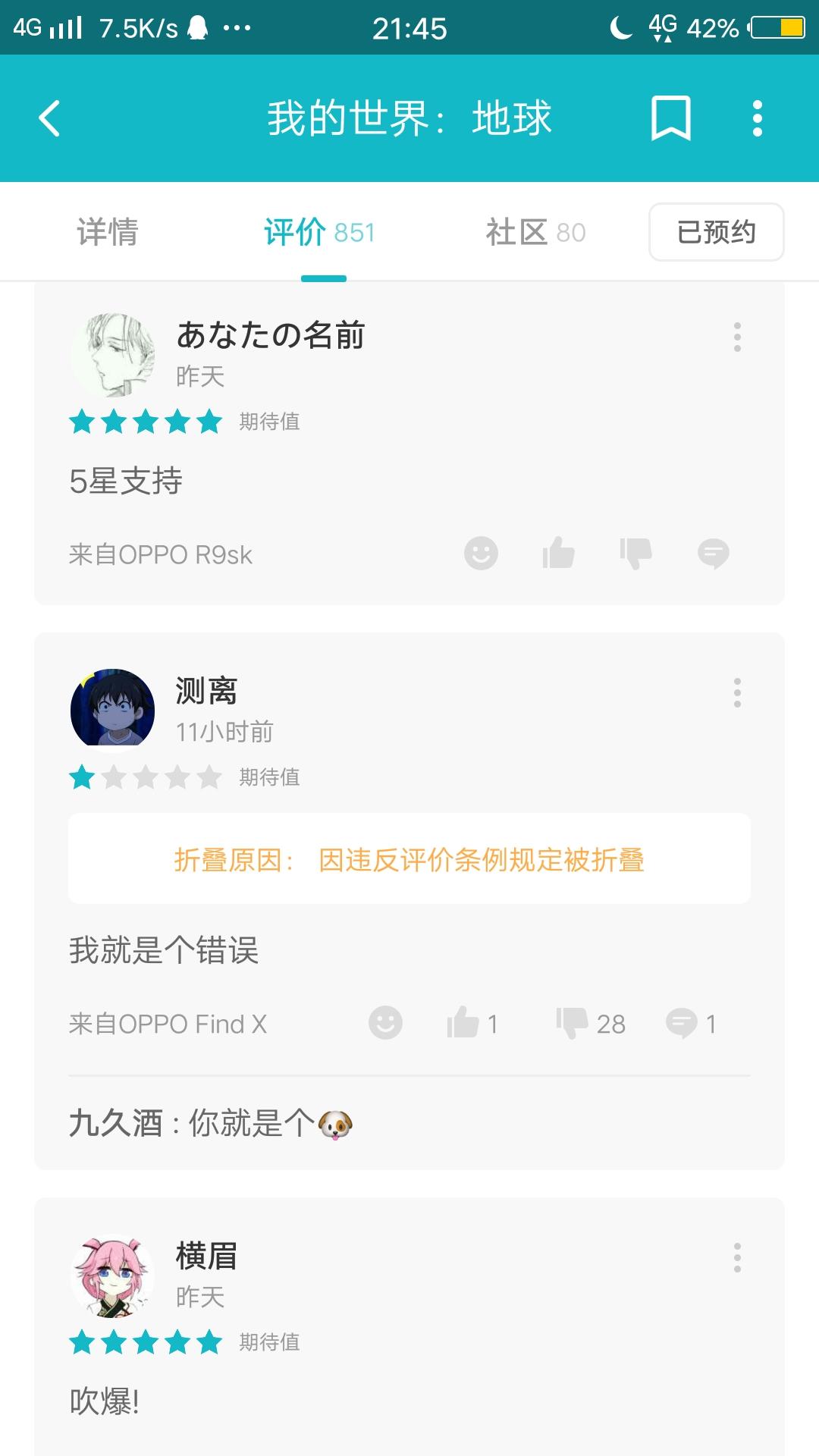The image size is (819, 1456).
Task: Select the 评价 851 tab
Action: pos(319,232)
